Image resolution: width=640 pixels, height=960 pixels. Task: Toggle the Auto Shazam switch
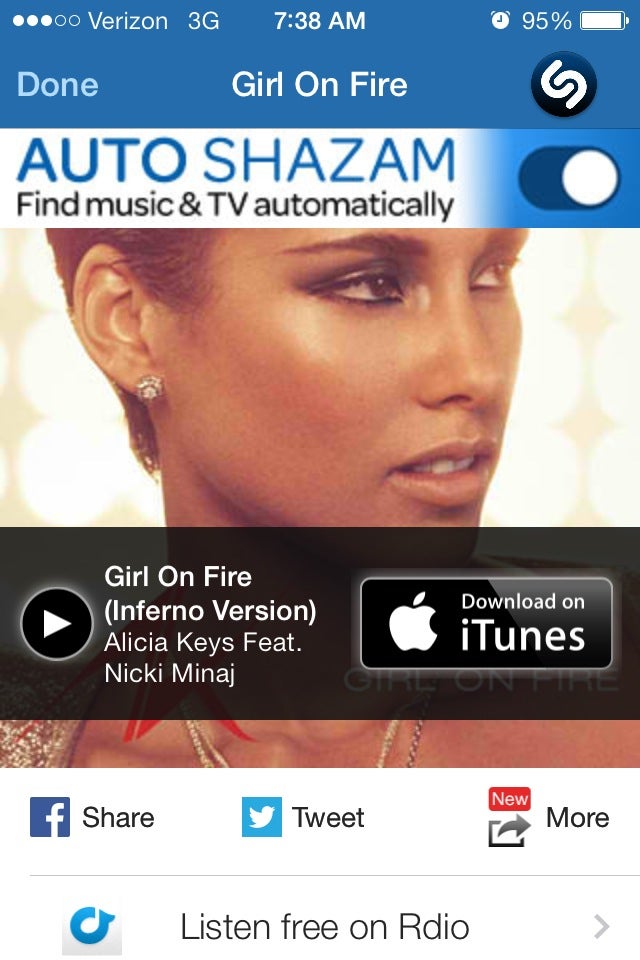[570, 178]
